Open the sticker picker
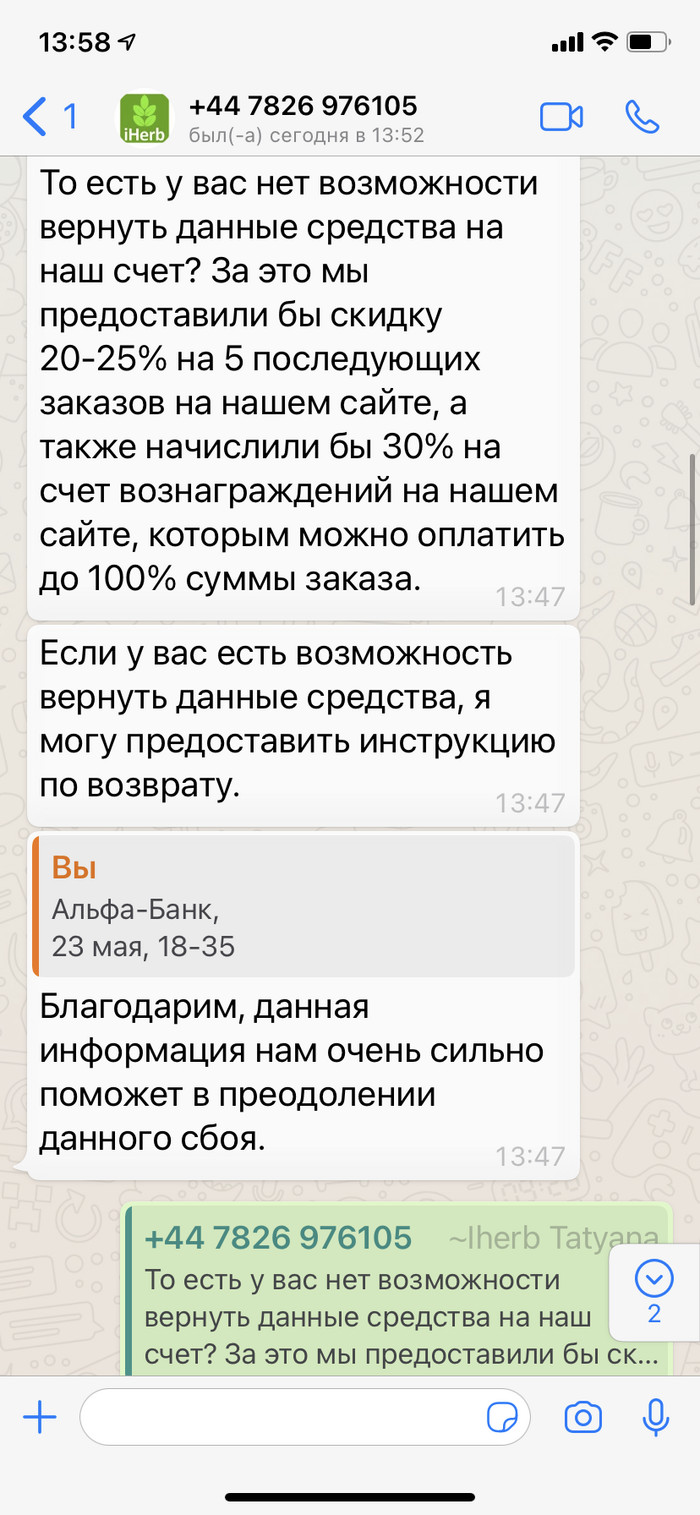Screen dimensions: 700x1515 pos(501,1417)
